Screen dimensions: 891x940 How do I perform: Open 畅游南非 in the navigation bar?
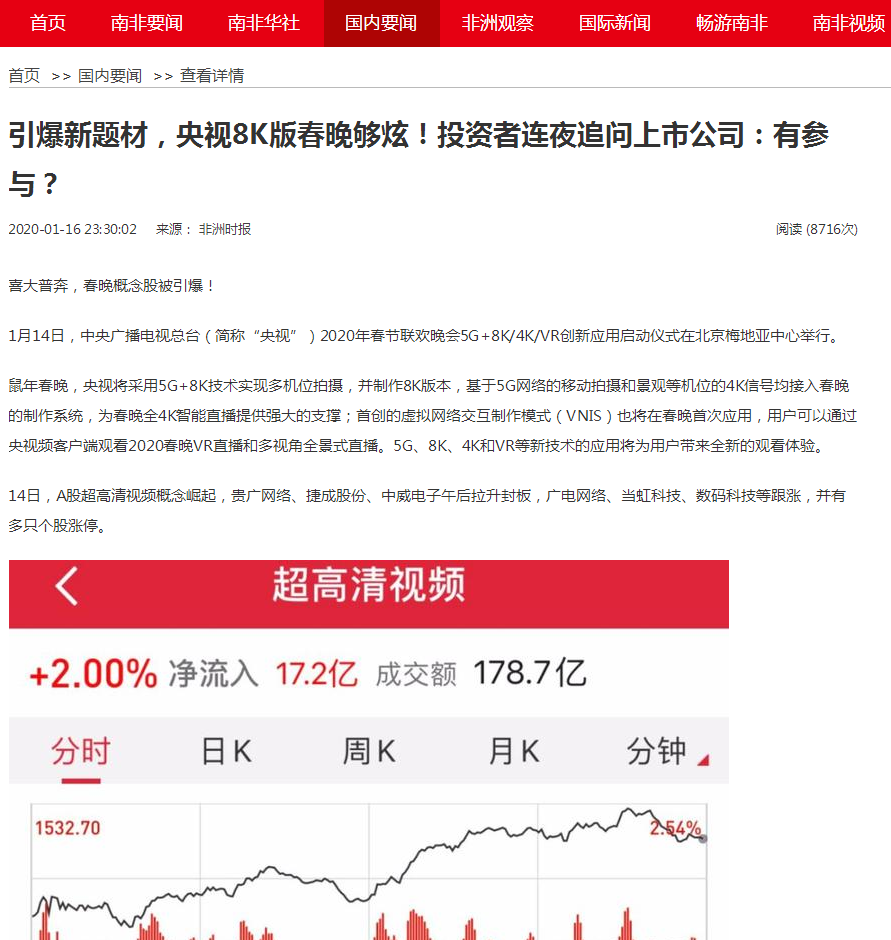(732, 22)
